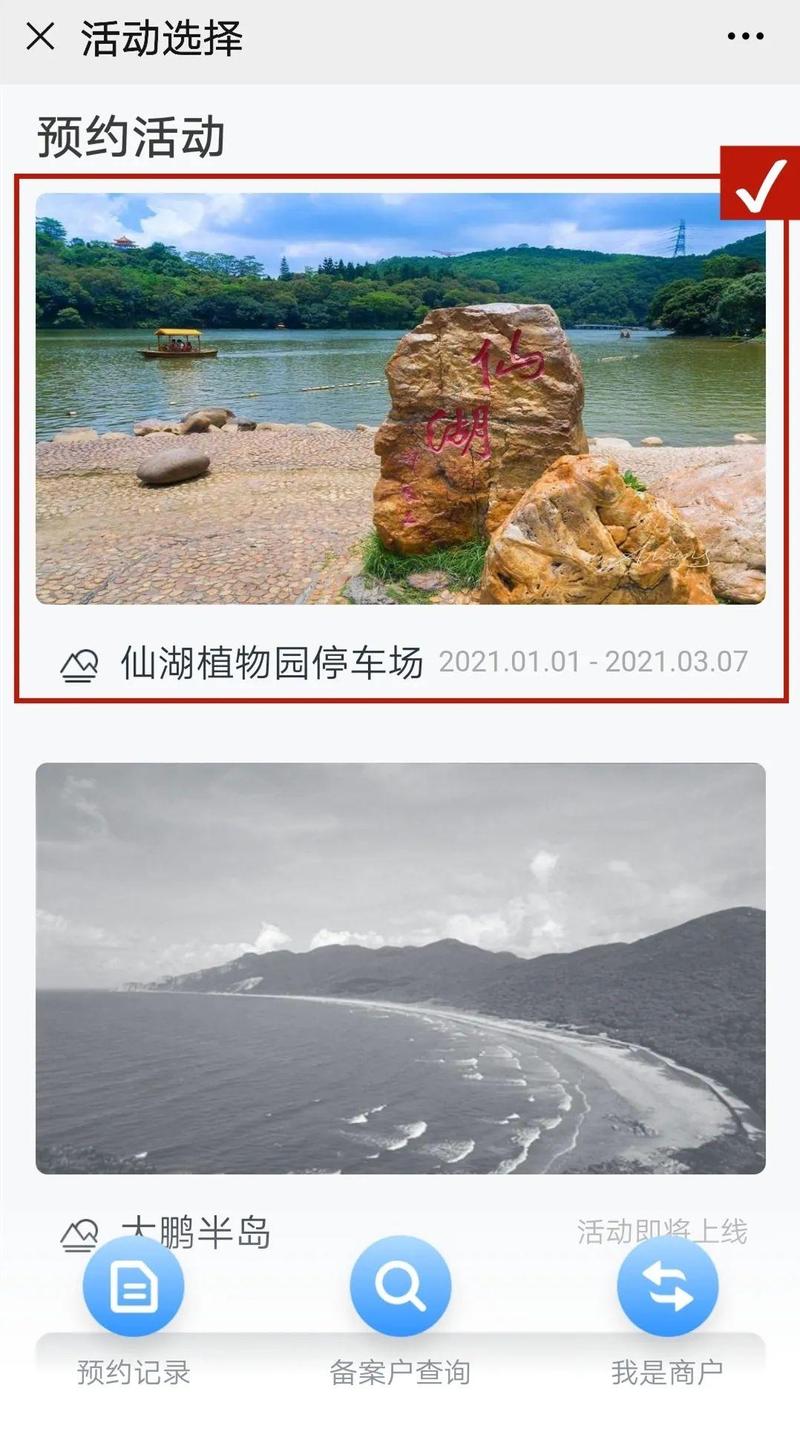Open 备案户查询 search
The image size is (800, 1437).
(400, 1288)
